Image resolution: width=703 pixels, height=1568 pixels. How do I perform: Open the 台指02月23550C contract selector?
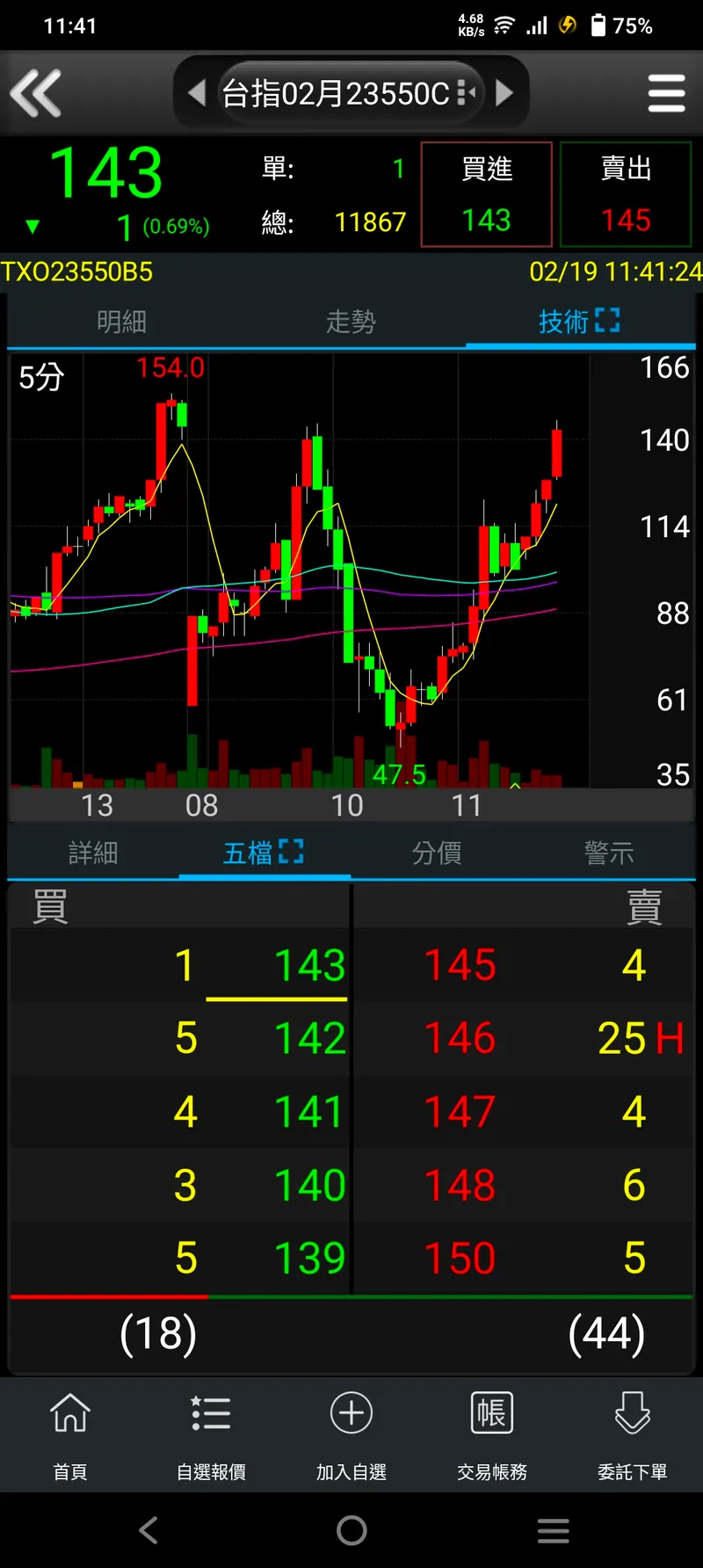pyautogui.click(x=349, y=93)
